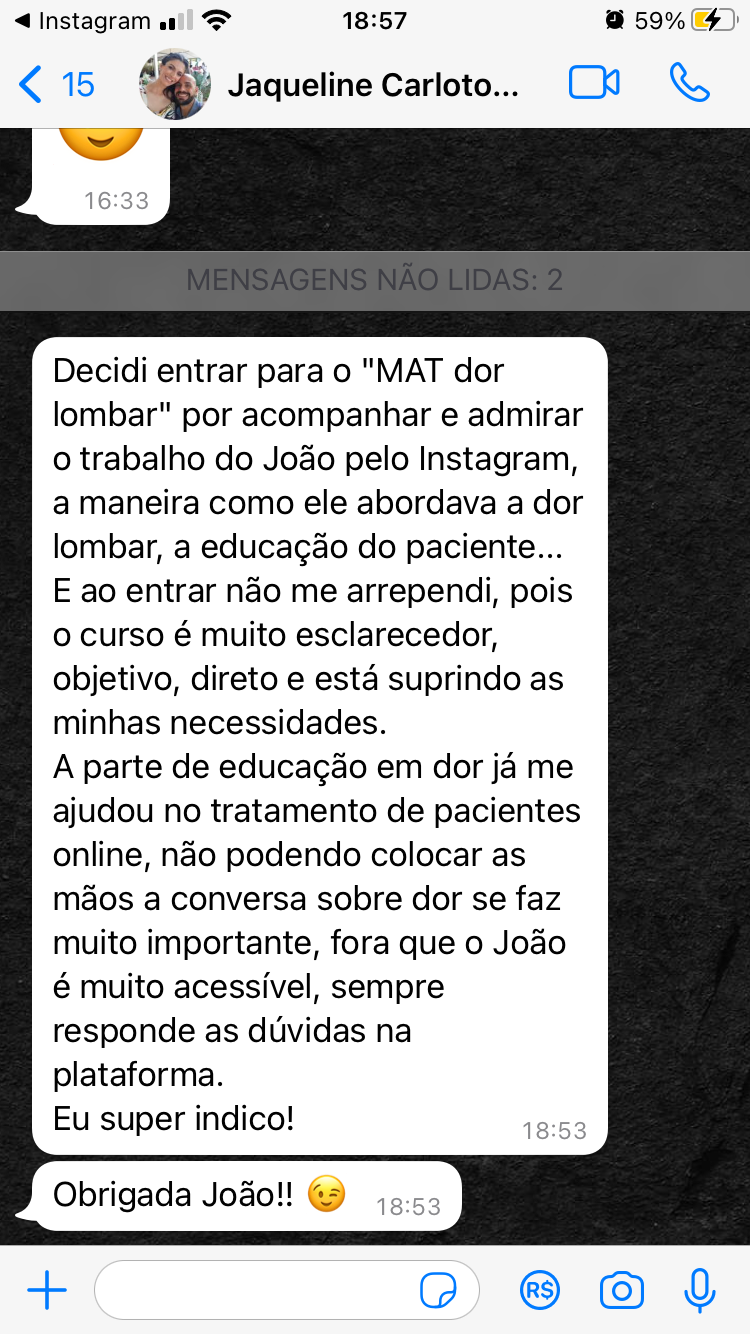Image resolution: width=750 pixels, height=1334 pixels.
Task: Open Jaqueline Carloto's contact info
Action: tap(372, 85)
